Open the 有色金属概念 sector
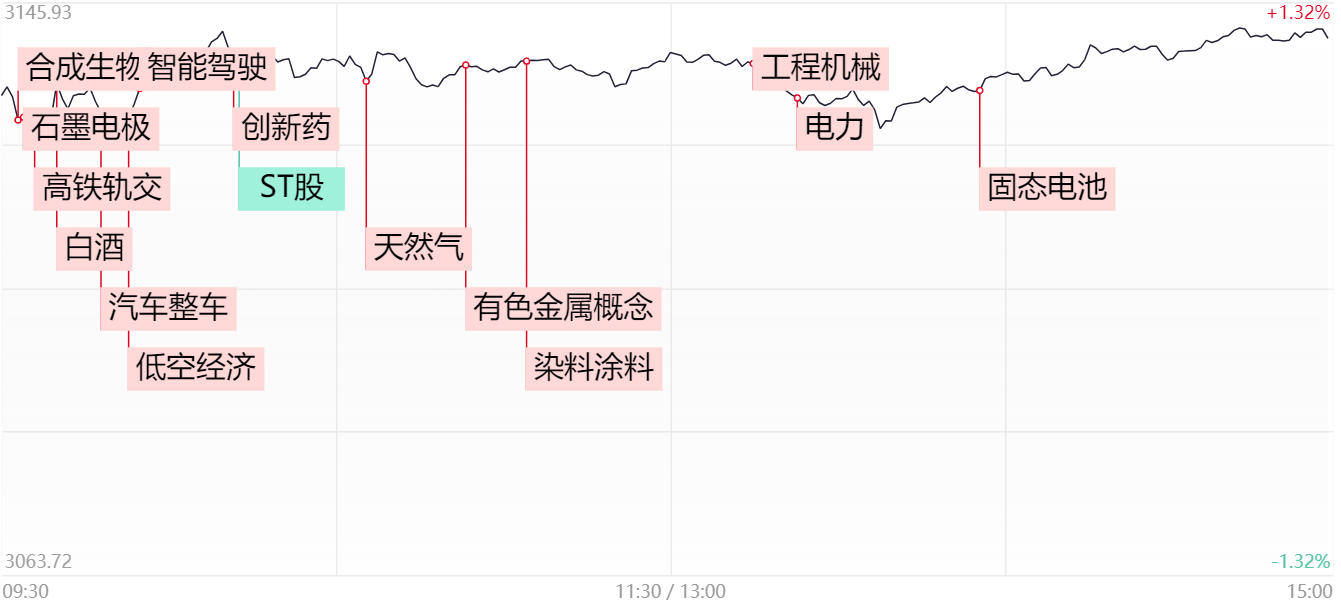The width and height of the screenshot is (1341, 606). click(x=563, y=308)
